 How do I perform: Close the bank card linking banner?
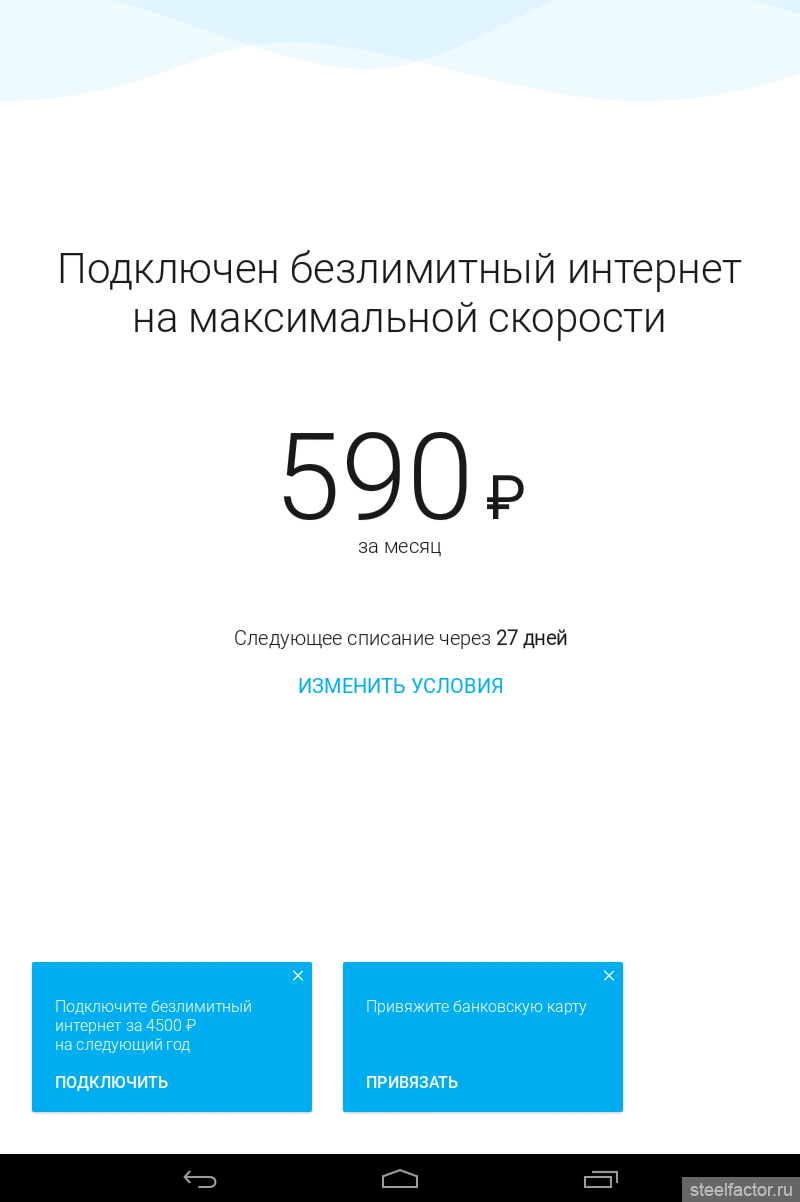[609, 976]
